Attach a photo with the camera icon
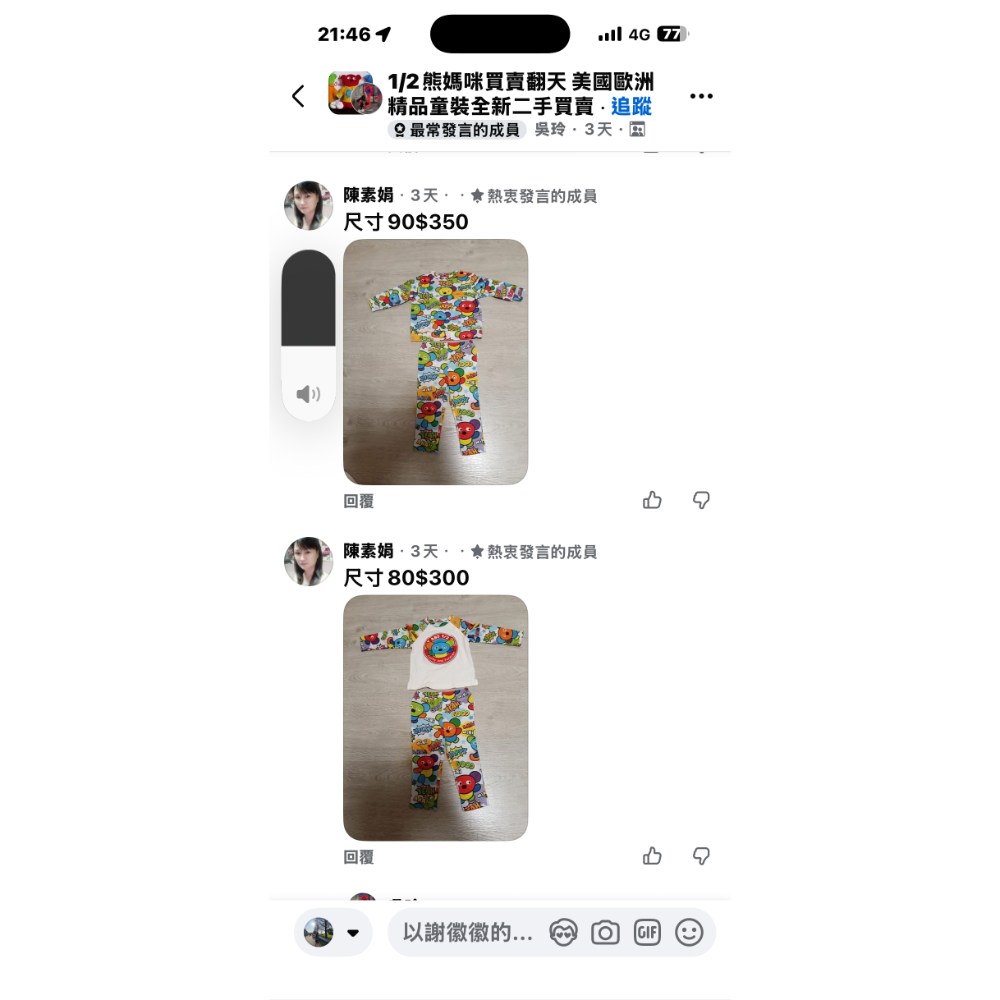Image resolution: width=1000 pixels, height=1000 pixels. click(605, 933)
